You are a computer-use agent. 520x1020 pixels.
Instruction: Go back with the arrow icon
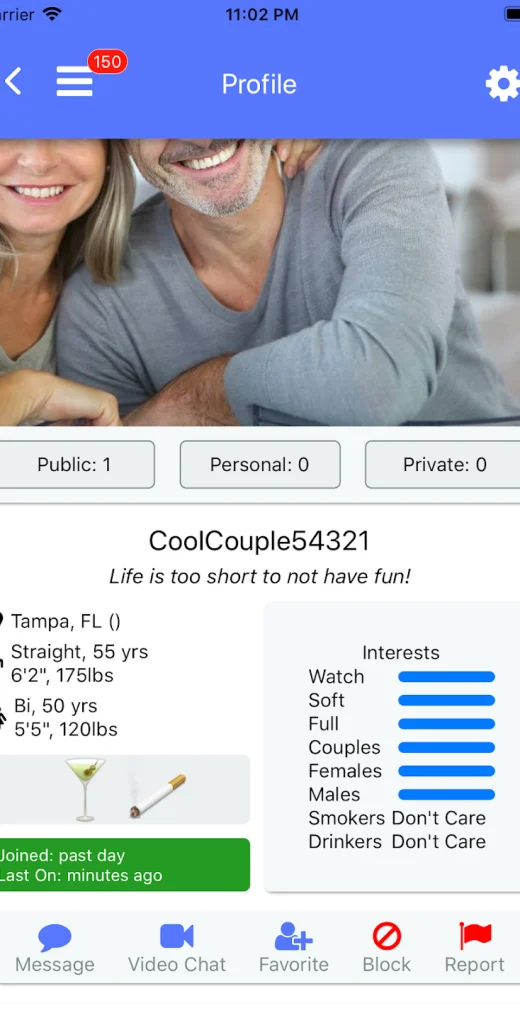click(x=13, y=83)
